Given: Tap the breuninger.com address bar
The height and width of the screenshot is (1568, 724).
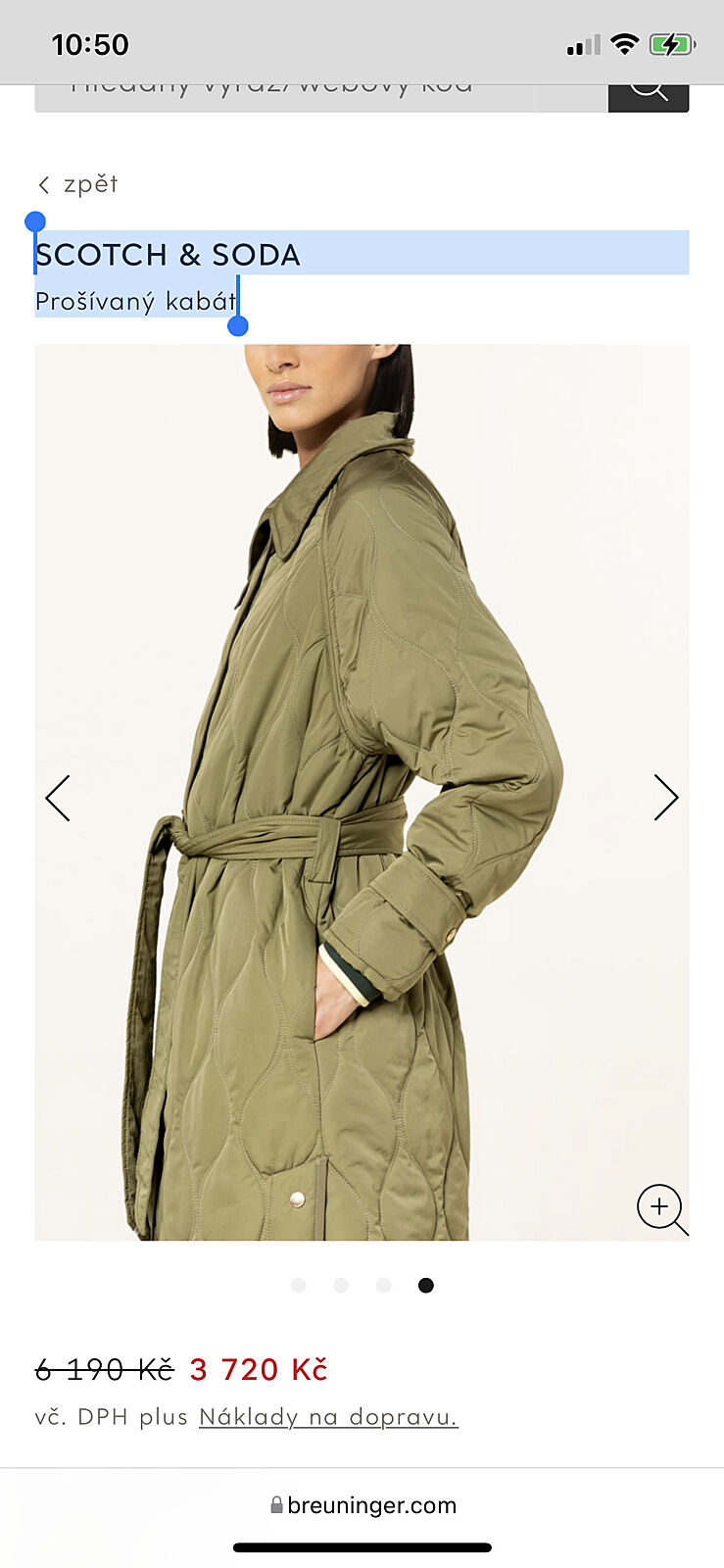Looking at the screenshot, I should 362,1505.
